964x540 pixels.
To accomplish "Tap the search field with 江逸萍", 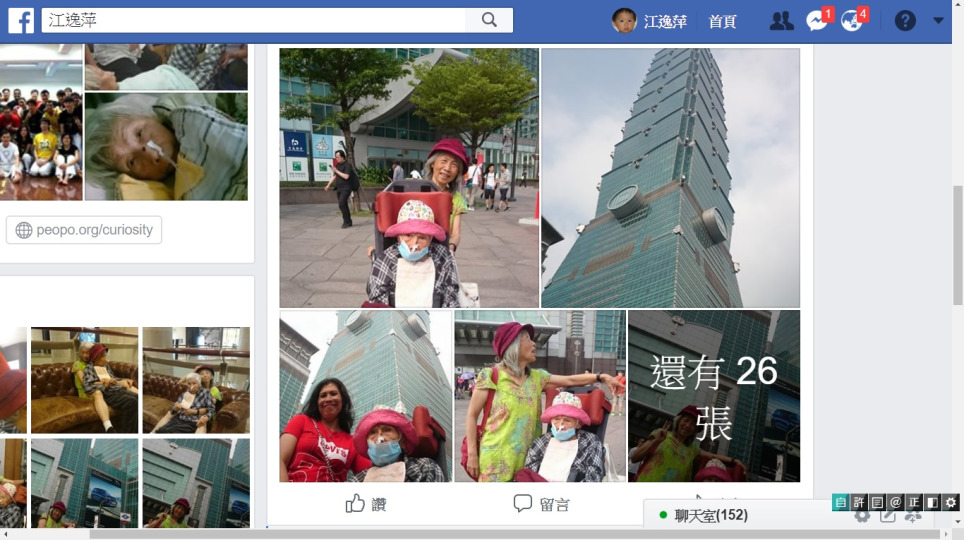I will pos(250,20).
